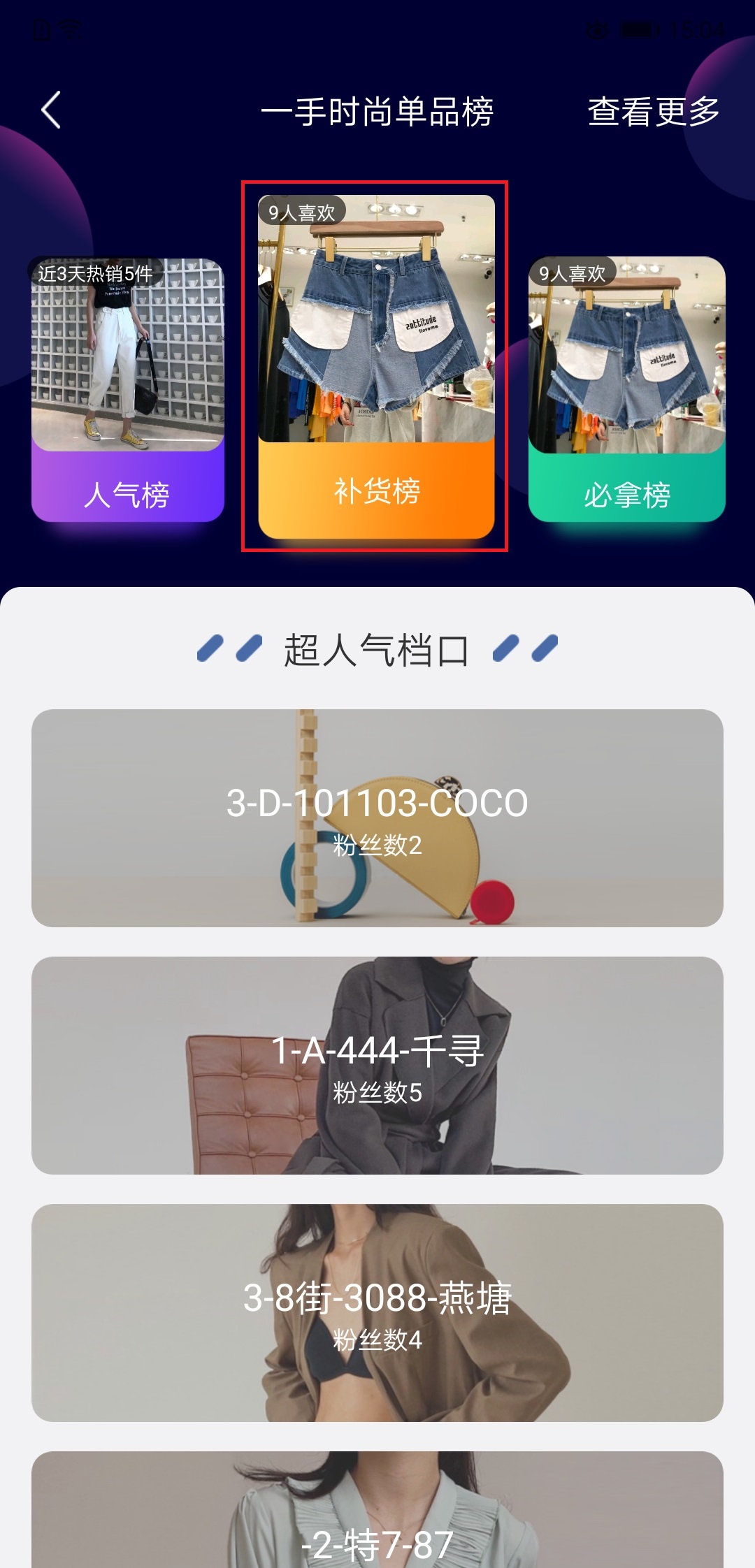
Task: Open shop 3-8街-3088-燕塘
Action: [x=377, y=1313]
